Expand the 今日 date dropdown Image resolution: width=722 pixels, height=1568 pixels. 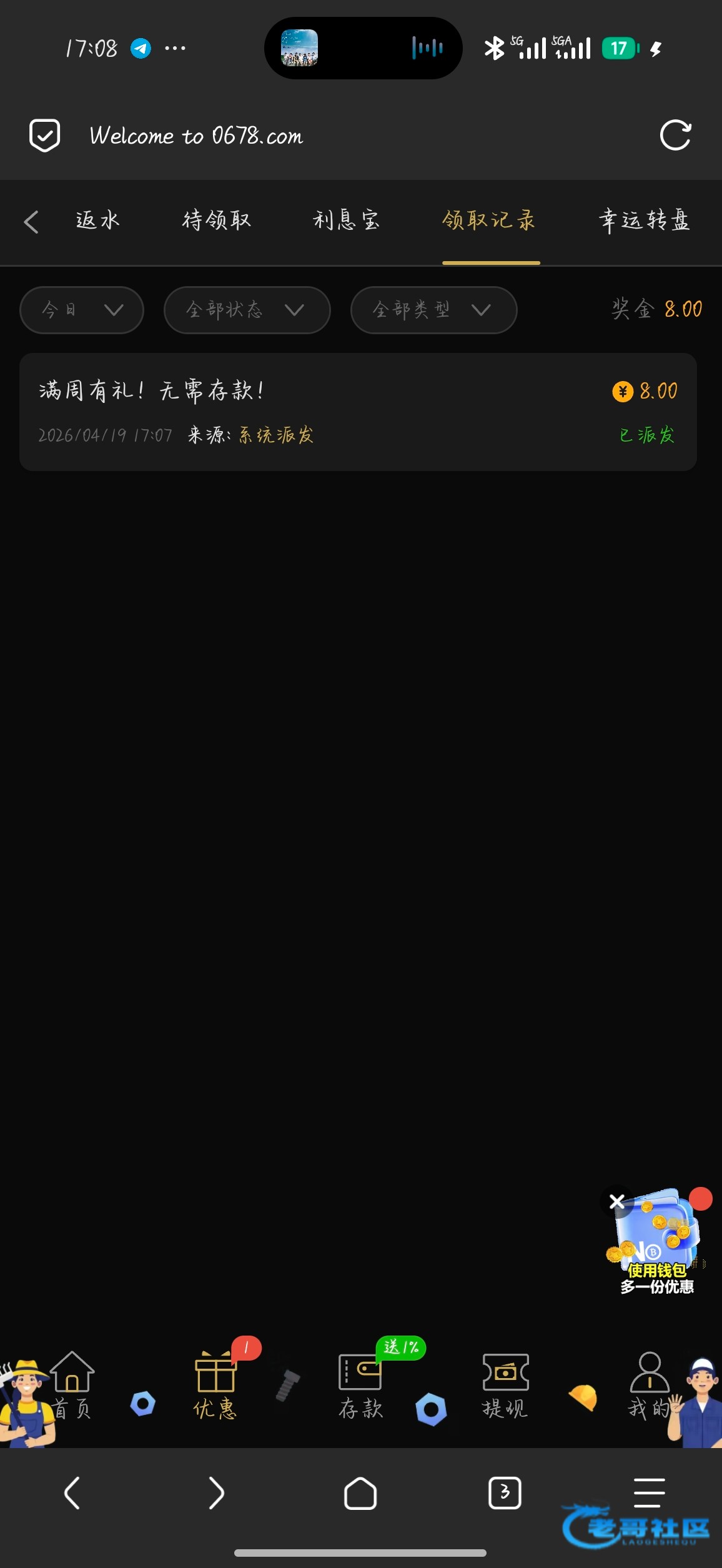click(x=82, y=310)
